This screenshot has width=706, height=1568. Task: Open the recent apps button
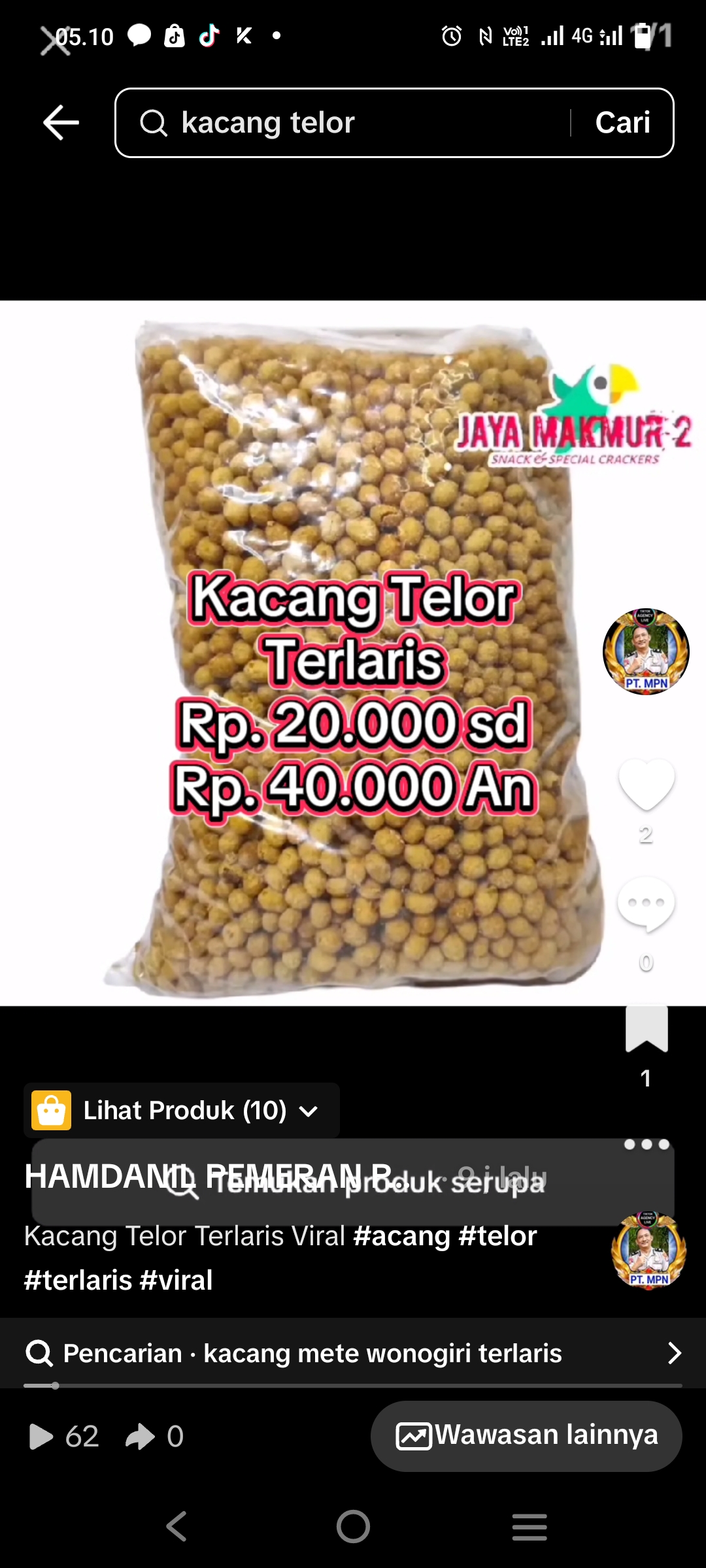click(529, 1527)
